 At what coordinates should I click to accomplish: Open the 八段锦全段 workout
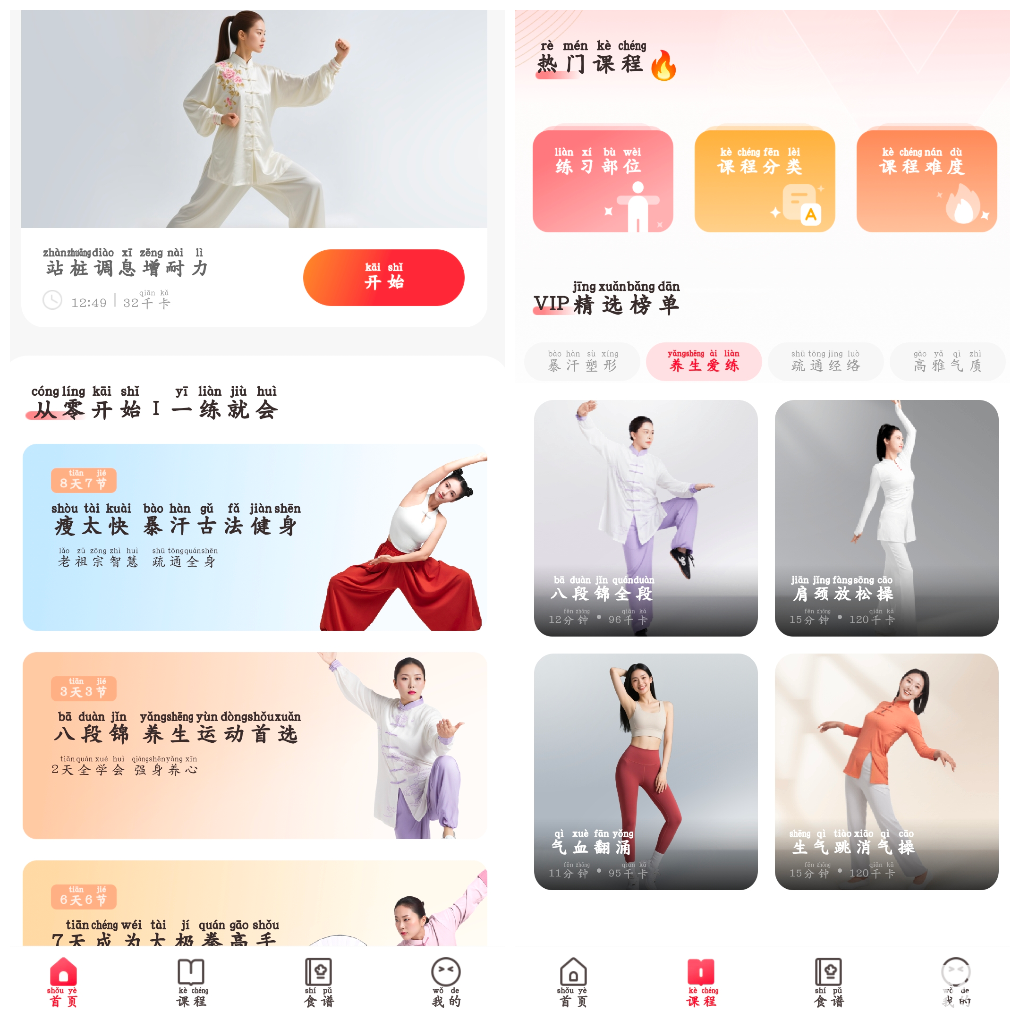[645, 518]
